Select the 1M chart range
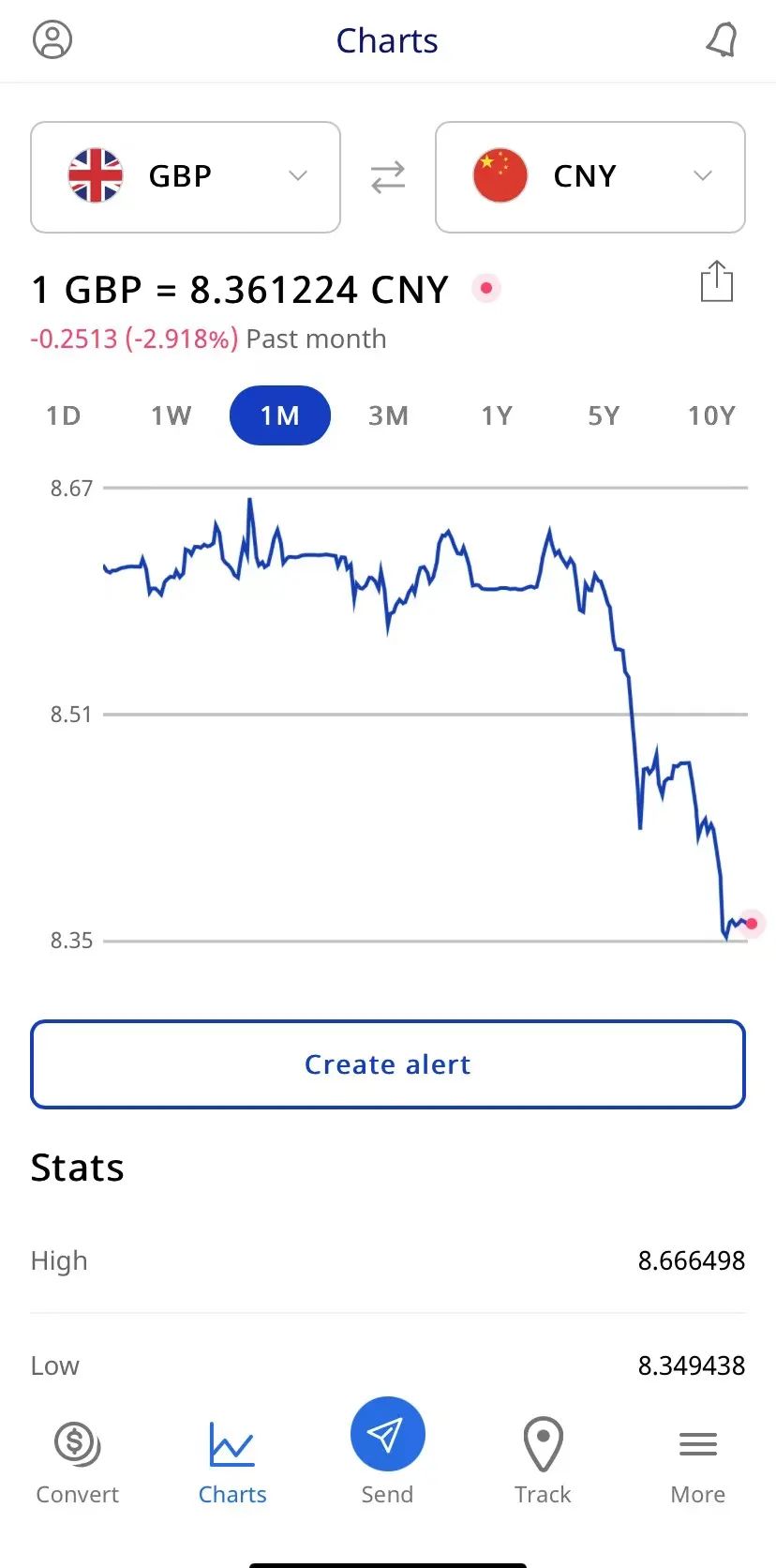 point(280,415)
